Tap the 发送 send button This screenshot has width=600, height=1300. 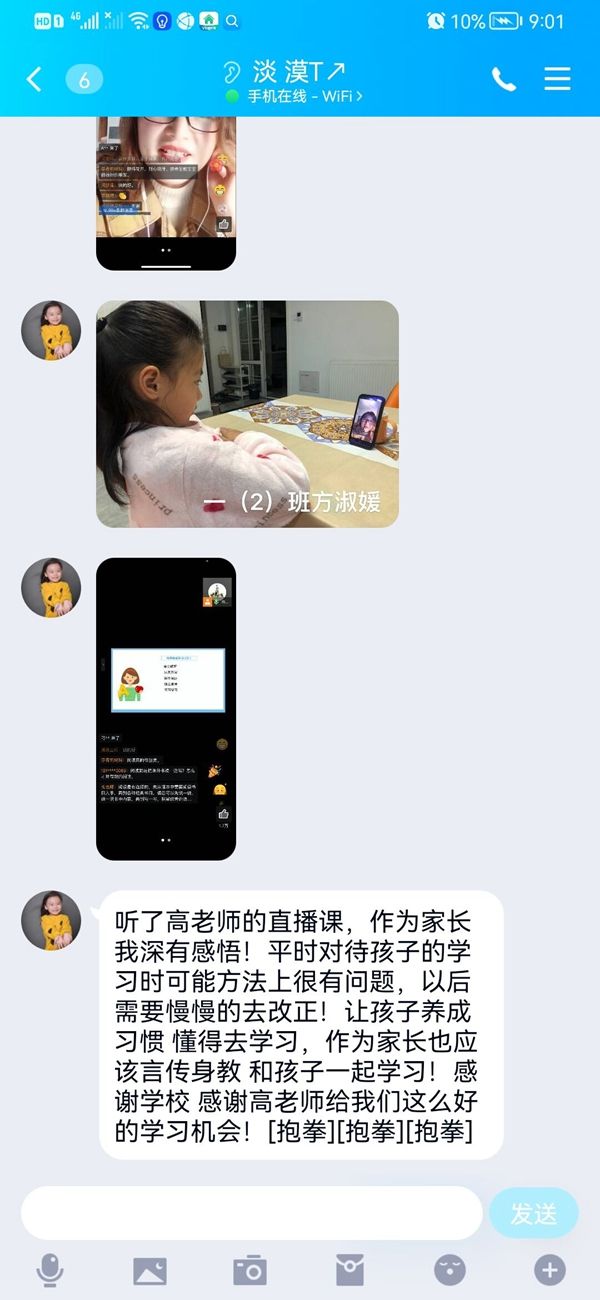coord(533,1213)
